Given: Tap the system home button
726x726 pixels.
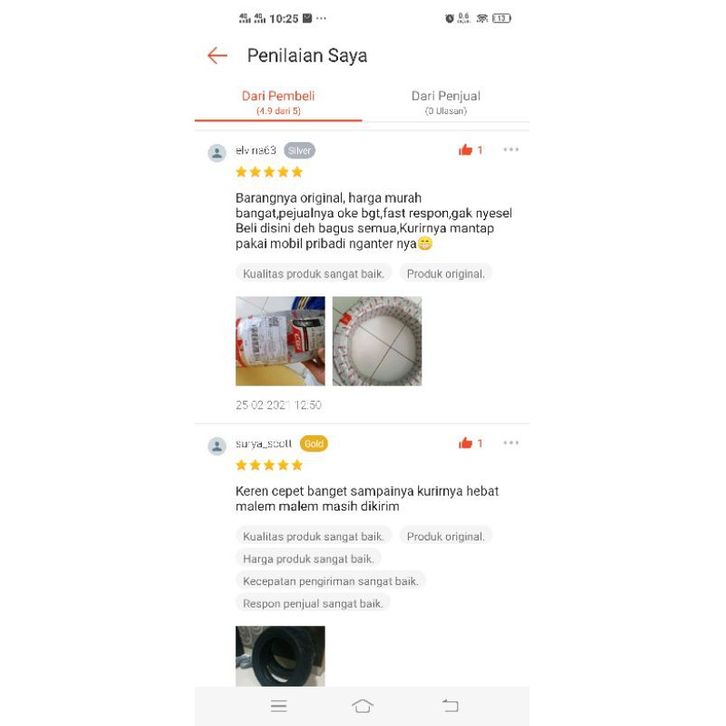Looking at the screenshot, I should coord(362,706).
